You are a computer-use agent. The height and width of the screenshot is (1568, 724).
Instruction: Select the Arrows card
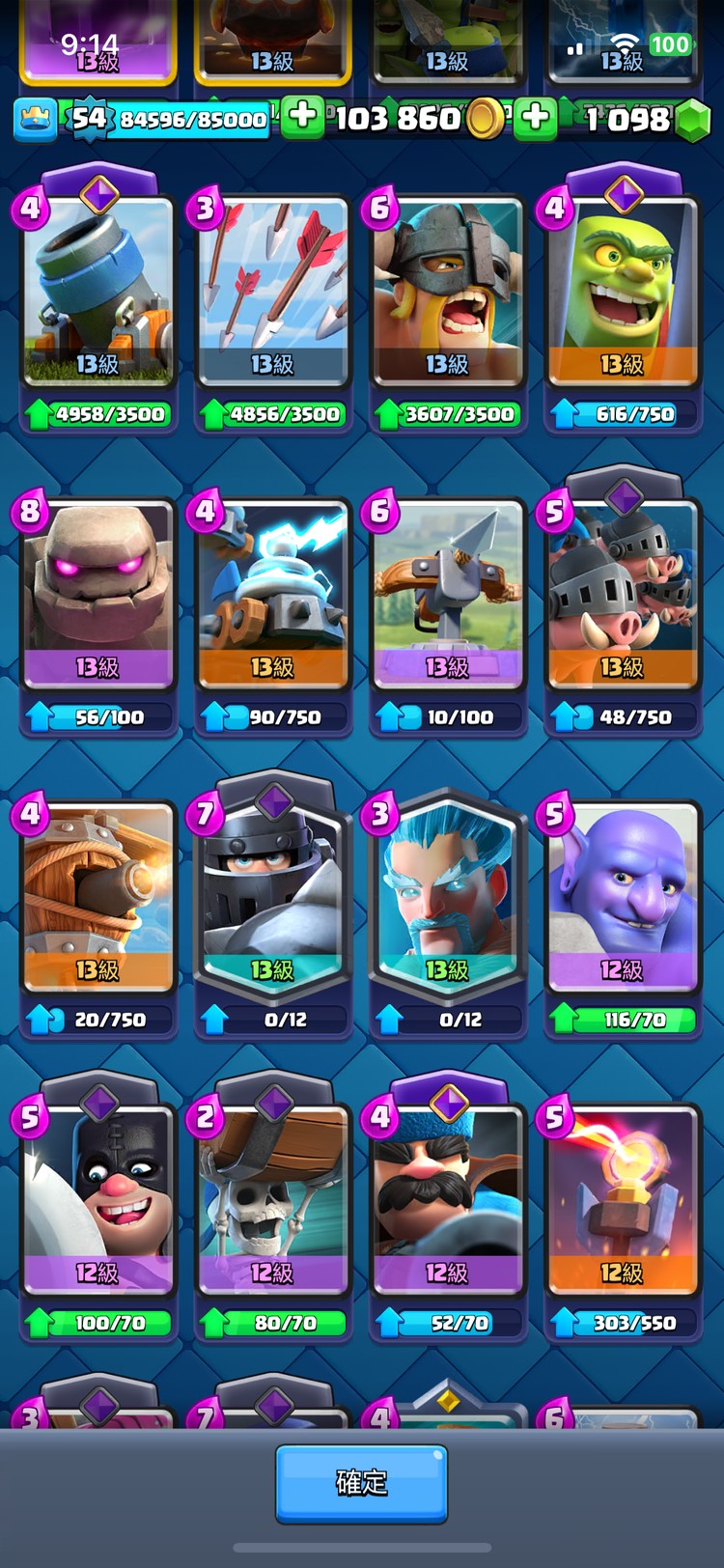pos(272,290)
